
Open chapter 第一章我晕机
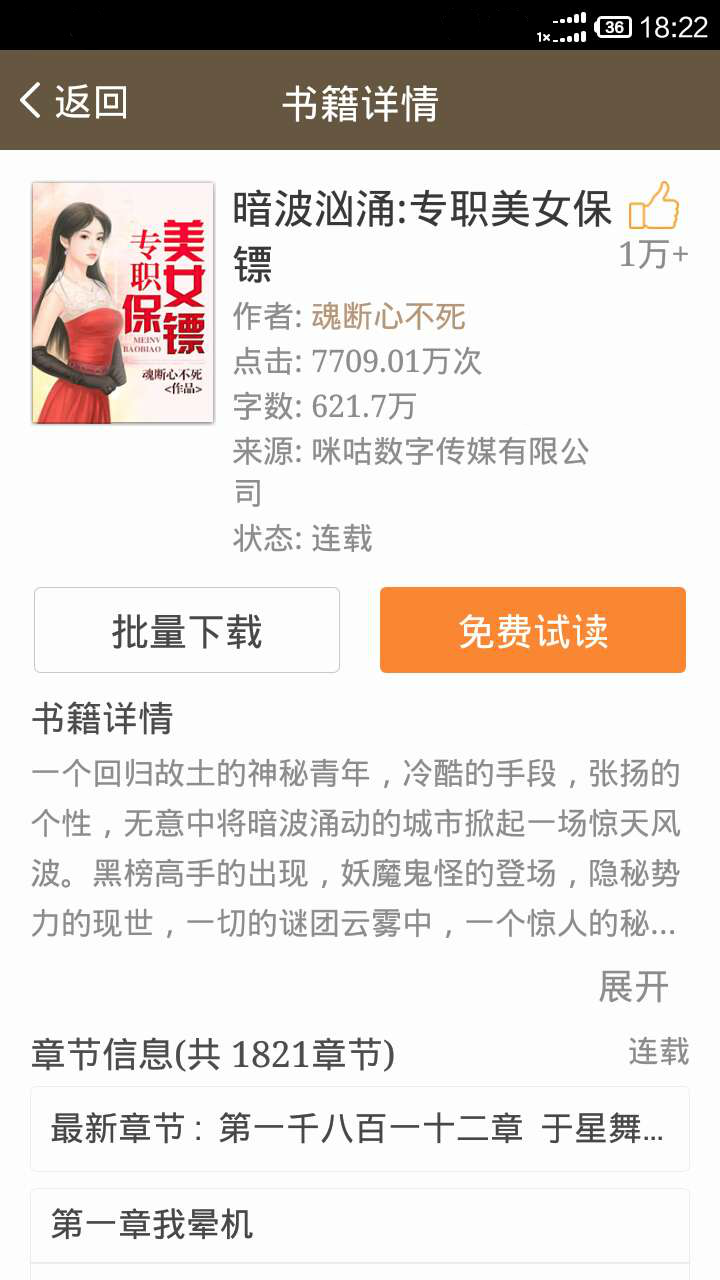pyautogui.click(x=359, y=1225)
